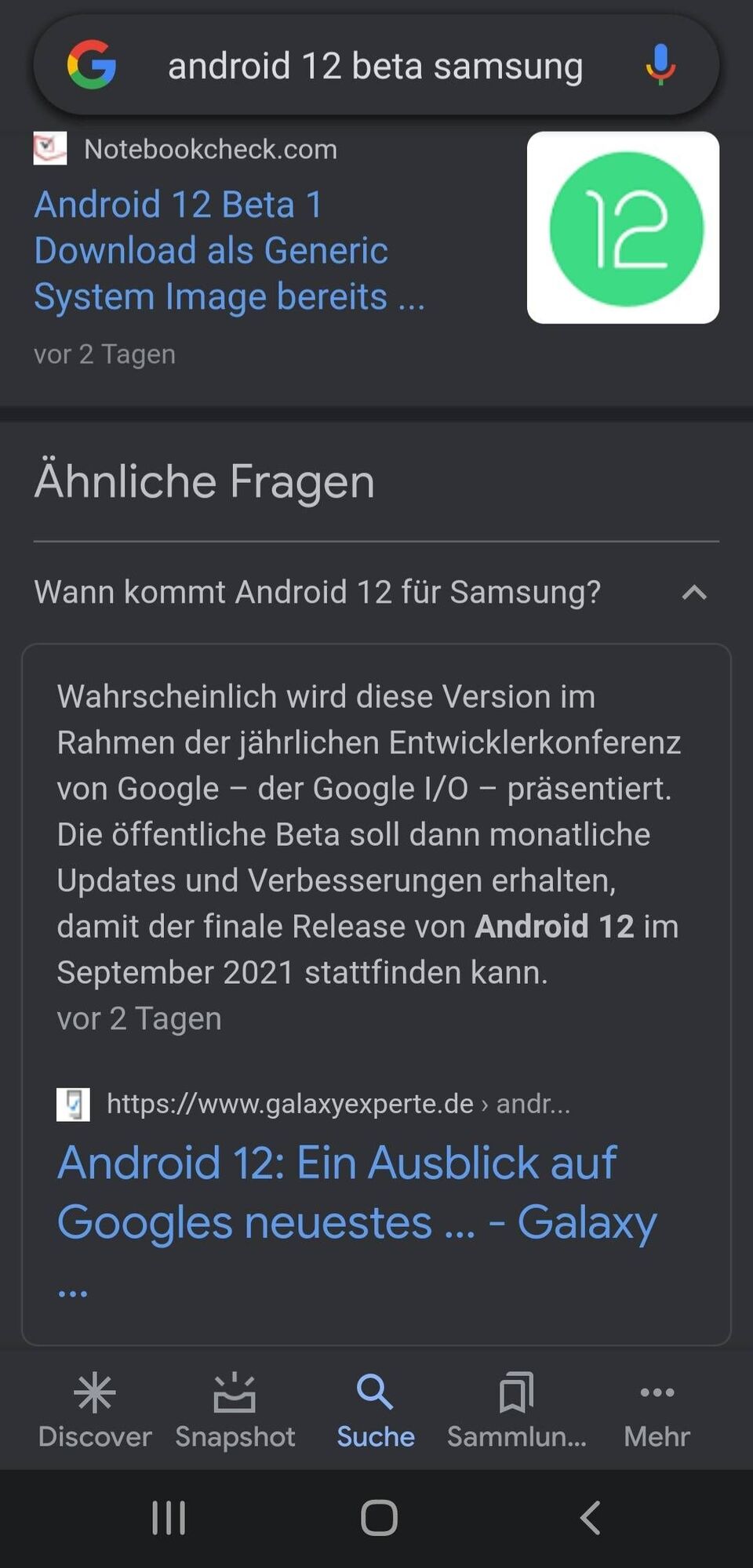
Task: Tap the Notebookcheck.com site favicon
Action: coord(49,148)
